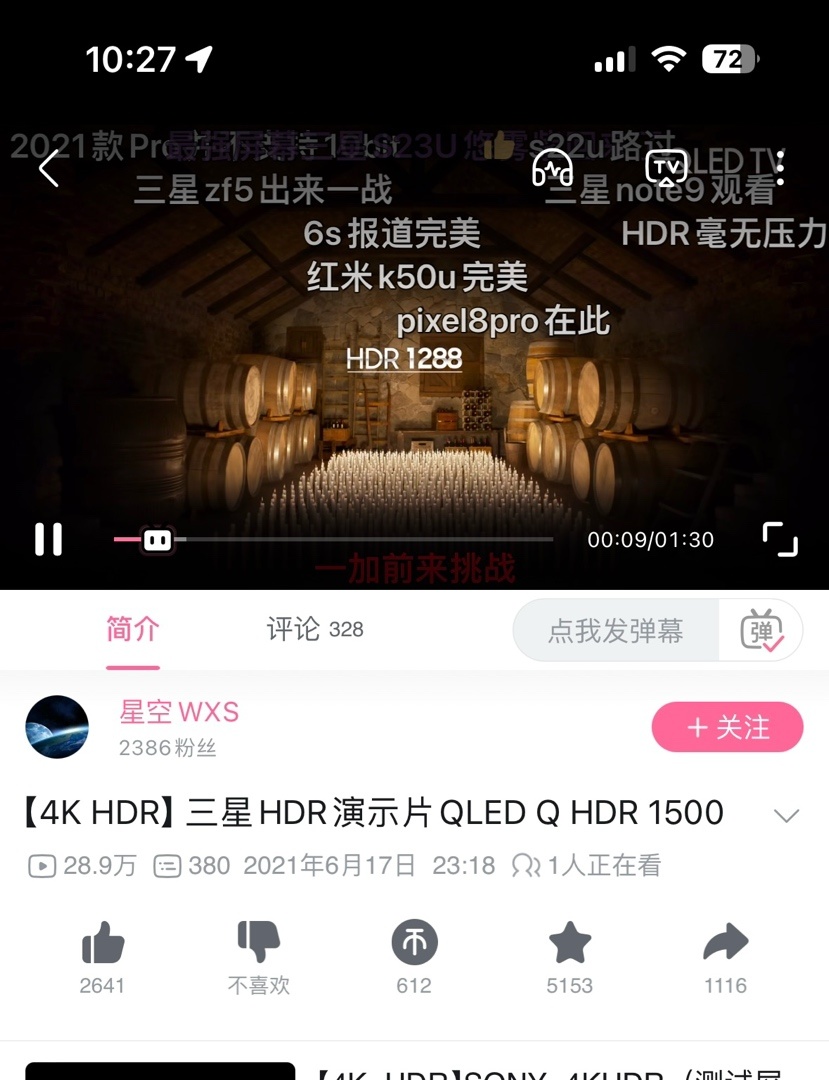Image resolution: width=829 pixels, height=1080 pixels.
Task: Open the SONY 4K HDR recommended video
Action: [550, 1070]
